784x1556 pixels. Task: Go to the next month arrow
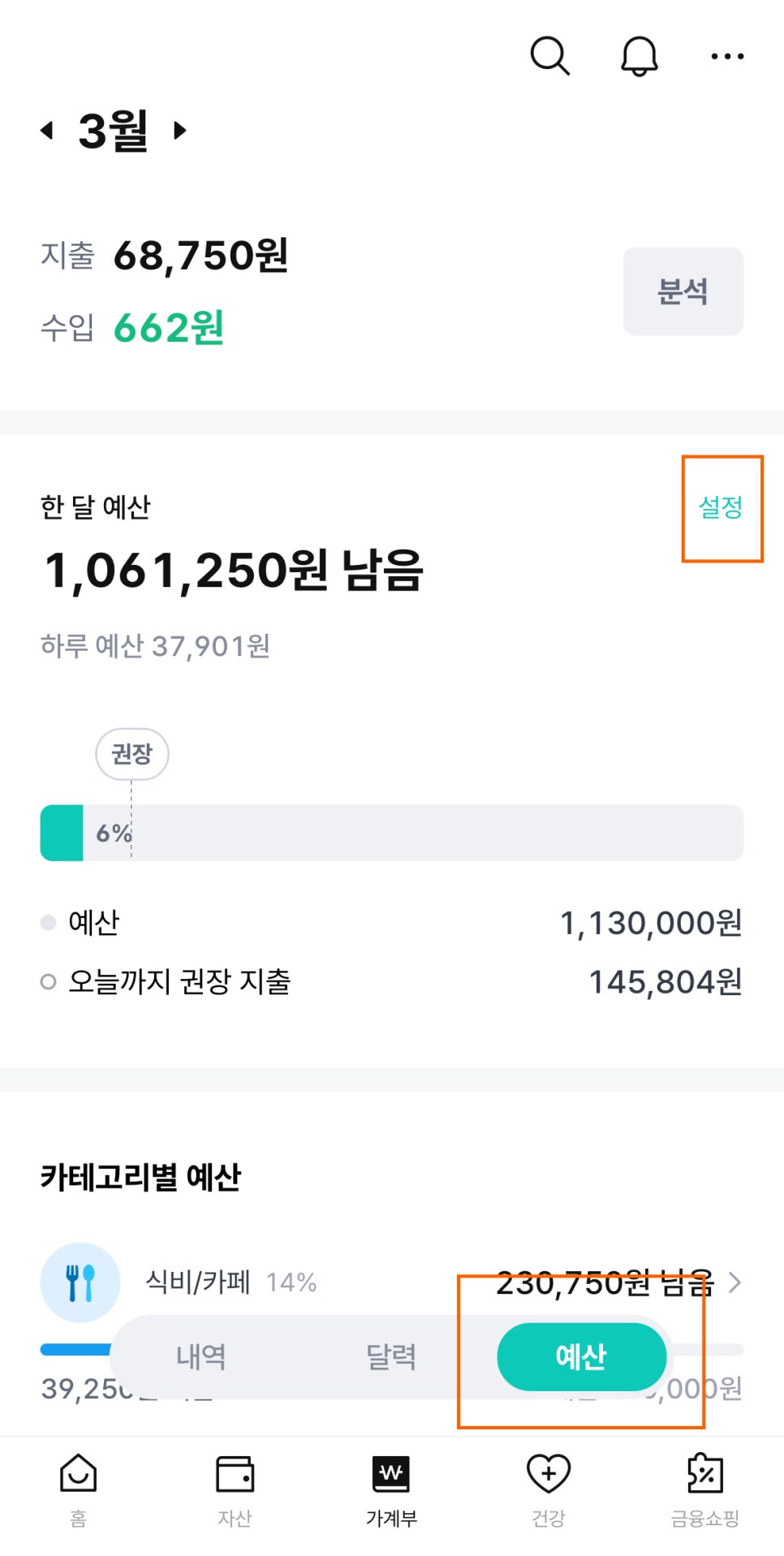click(180, 130)
